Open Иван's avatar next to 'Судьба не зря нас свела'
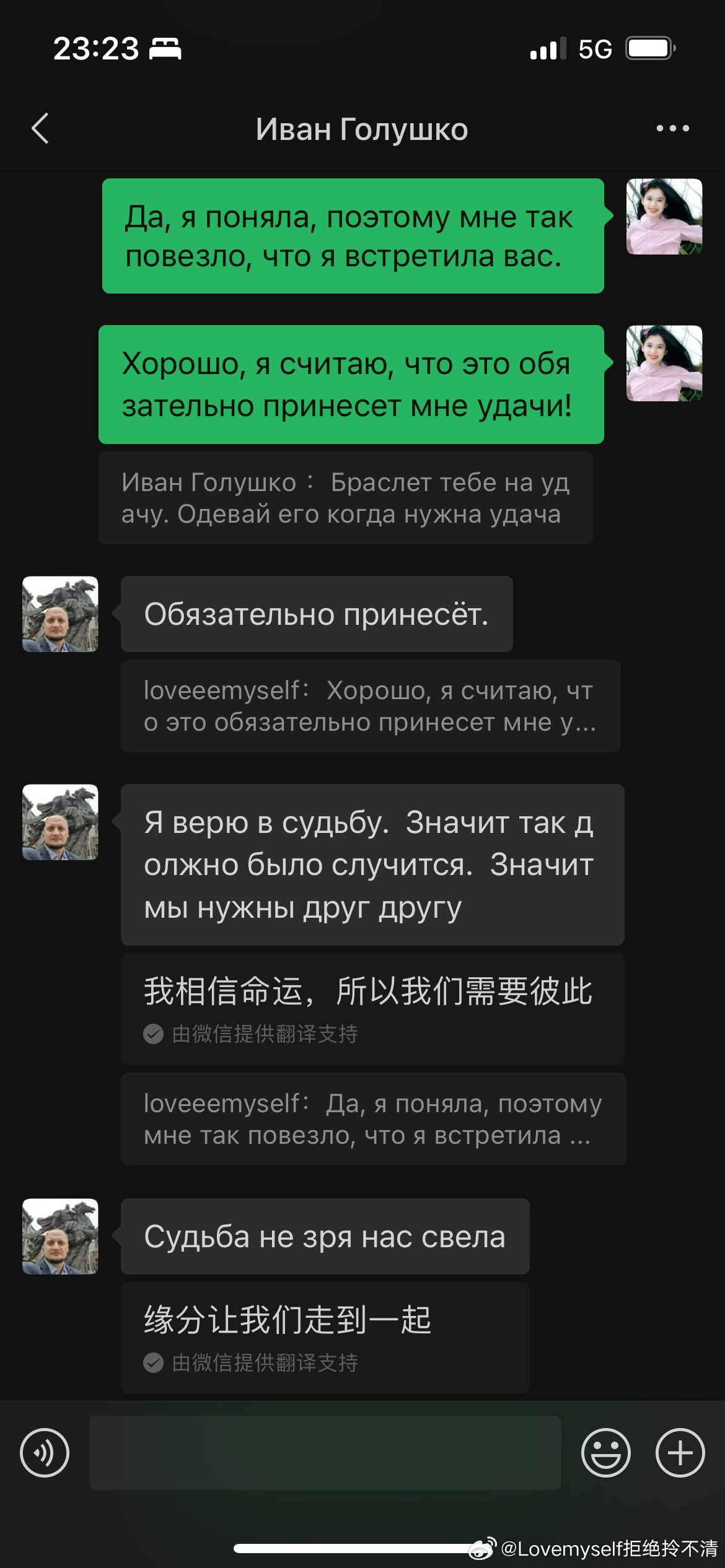Screen dimensions: 725x1568 [60, 1236]
